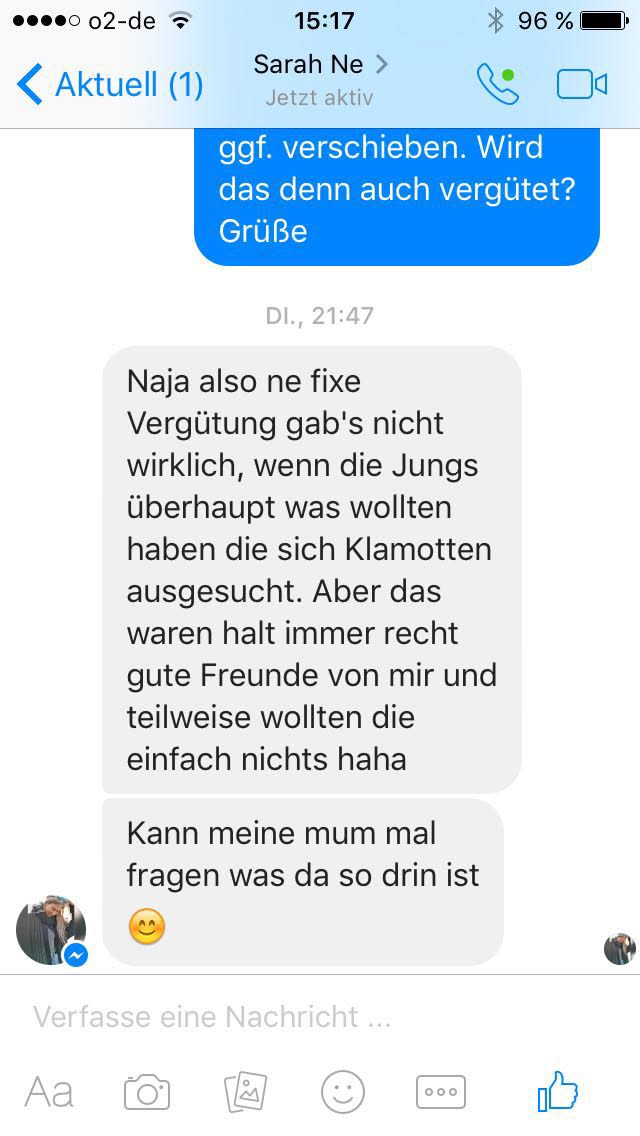Screen dimensions: 640x1136
Task: Open more options three-dots button
Action: (x=441, y=1092)
